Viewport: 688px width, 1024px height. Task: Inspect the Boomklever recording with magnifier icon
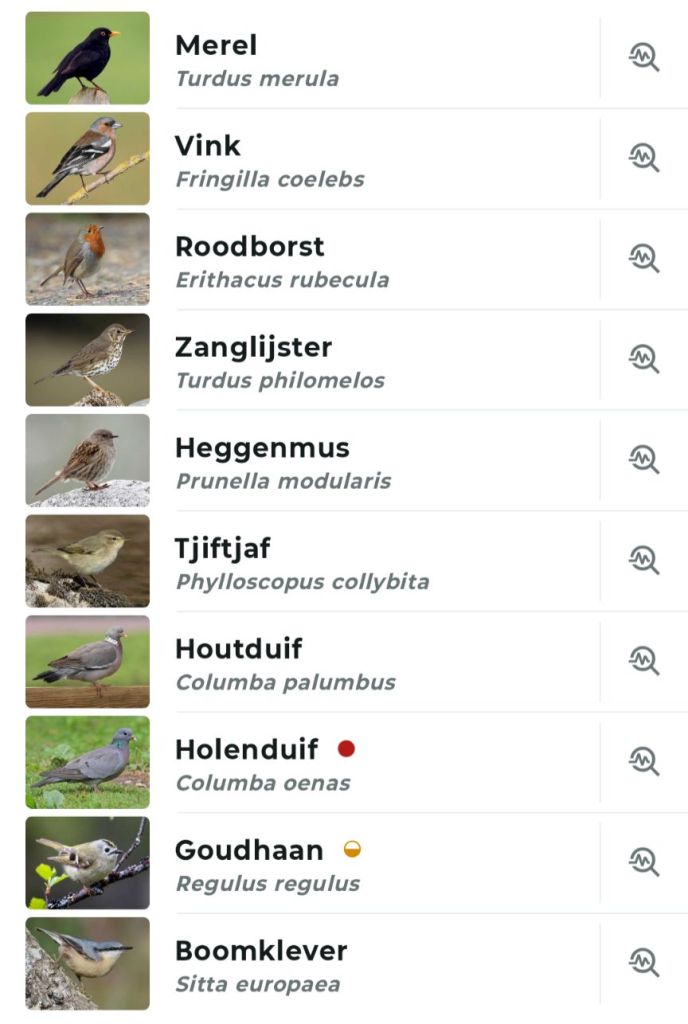pyautogui.click(x=644, y=963)
